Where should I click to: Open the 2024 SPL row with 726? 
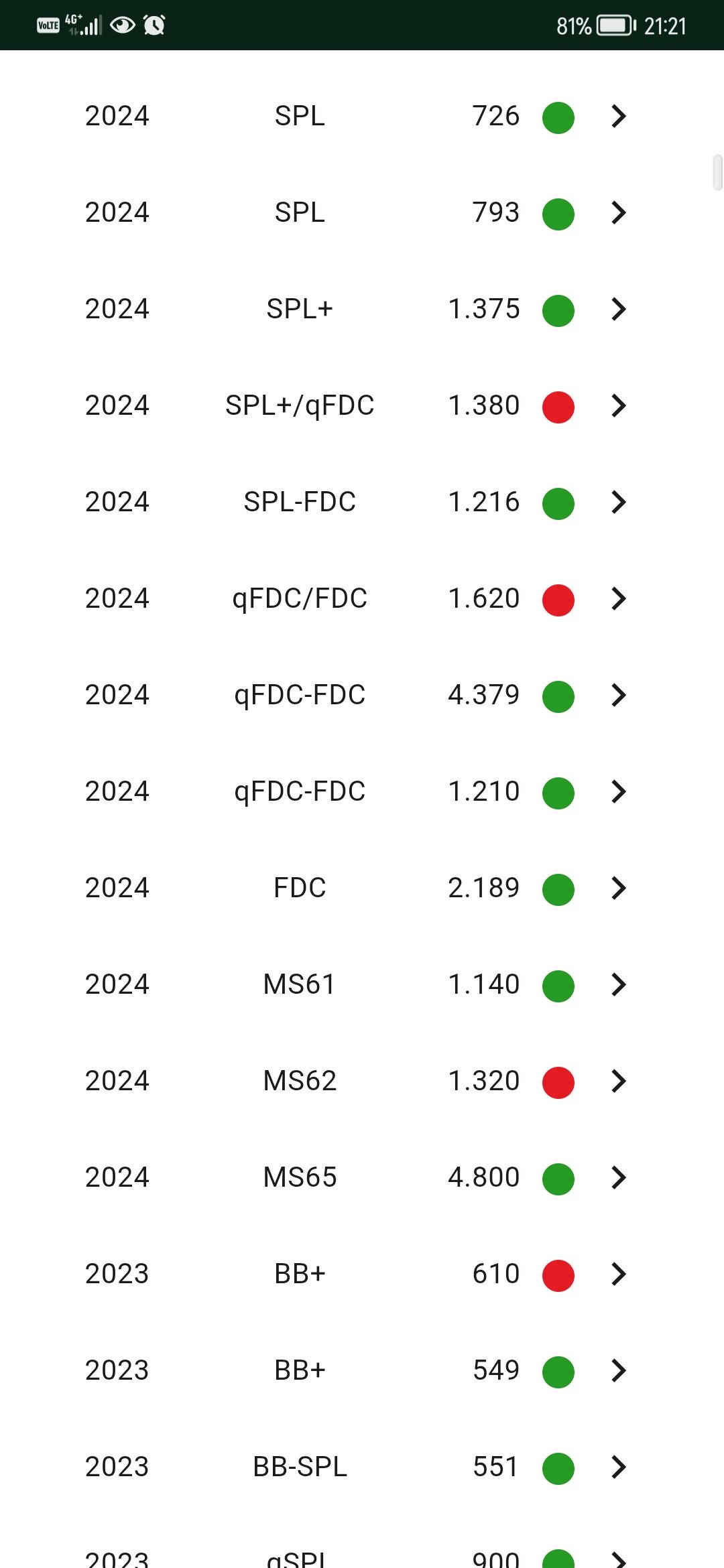click(362, 117)
